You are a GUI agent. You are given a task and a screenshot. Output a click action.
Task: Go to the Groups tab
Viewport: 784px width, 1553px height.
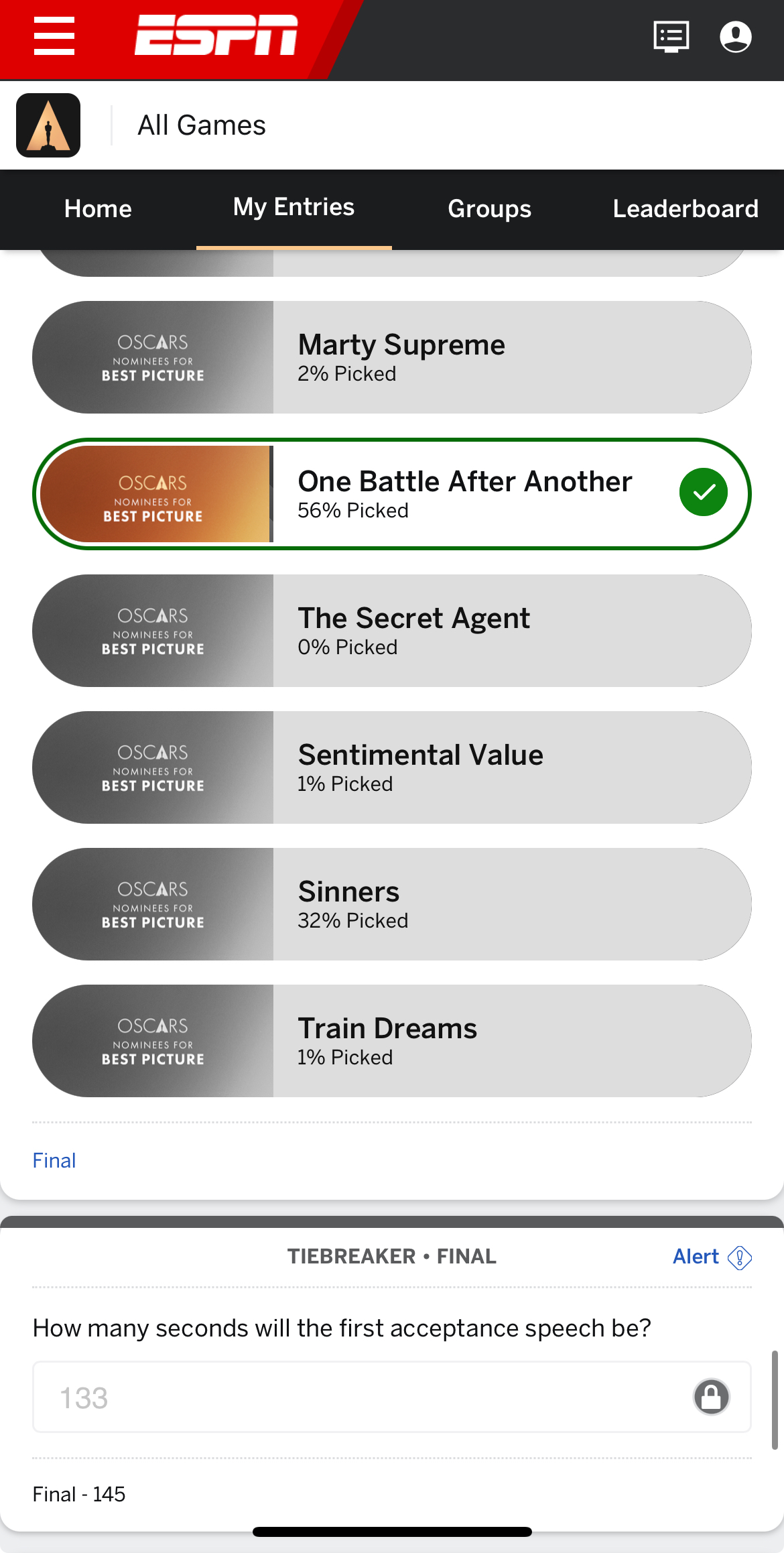(x=489, y=209)
